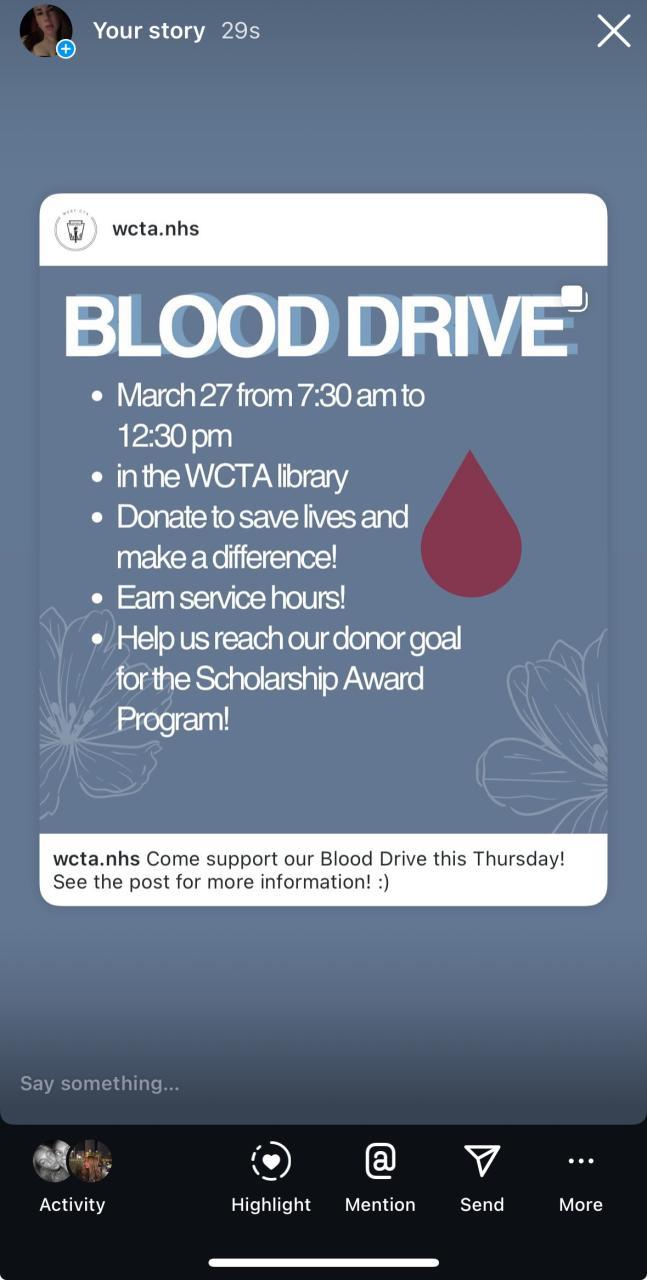Add this story to a Highlight

click(x=271, y=1176)
